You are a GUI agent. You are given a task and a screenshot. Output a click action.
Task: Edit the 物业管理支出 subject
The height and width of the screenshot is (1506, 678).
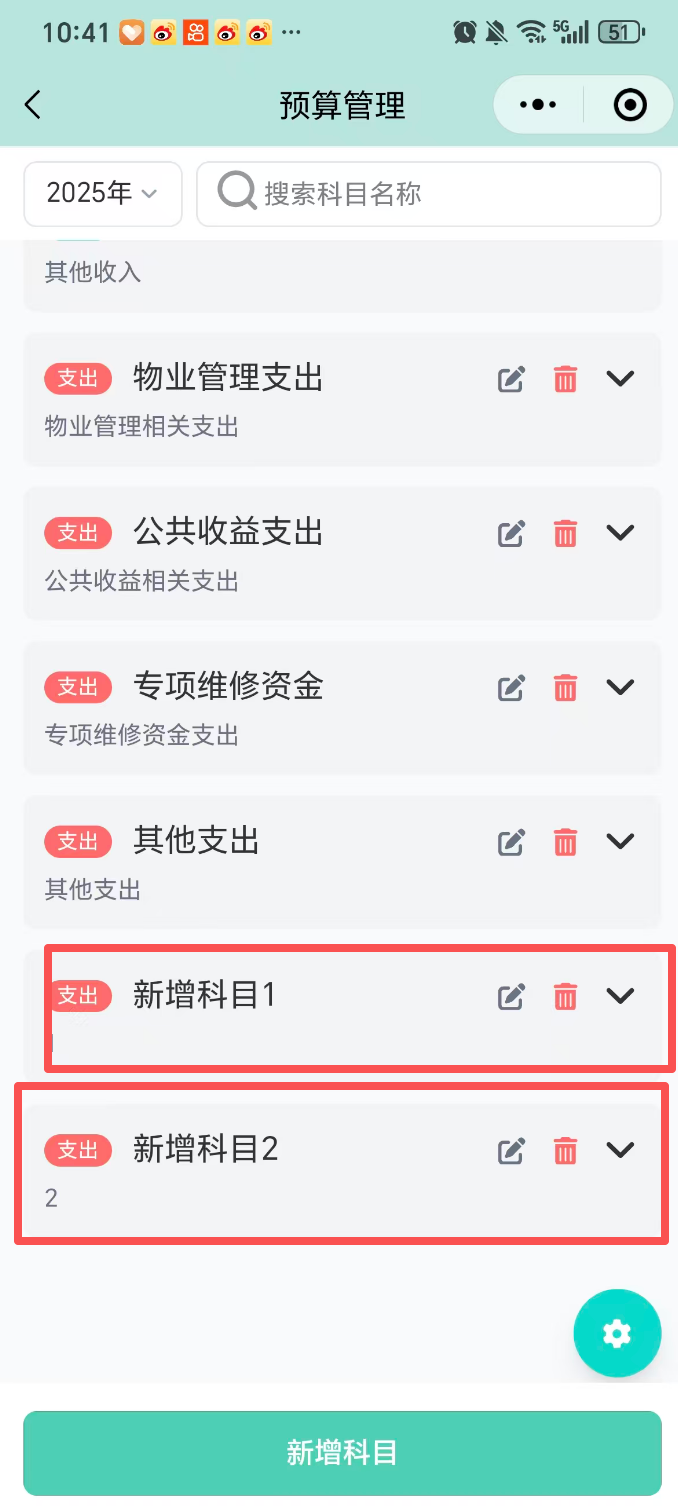[x=511, y=379]
